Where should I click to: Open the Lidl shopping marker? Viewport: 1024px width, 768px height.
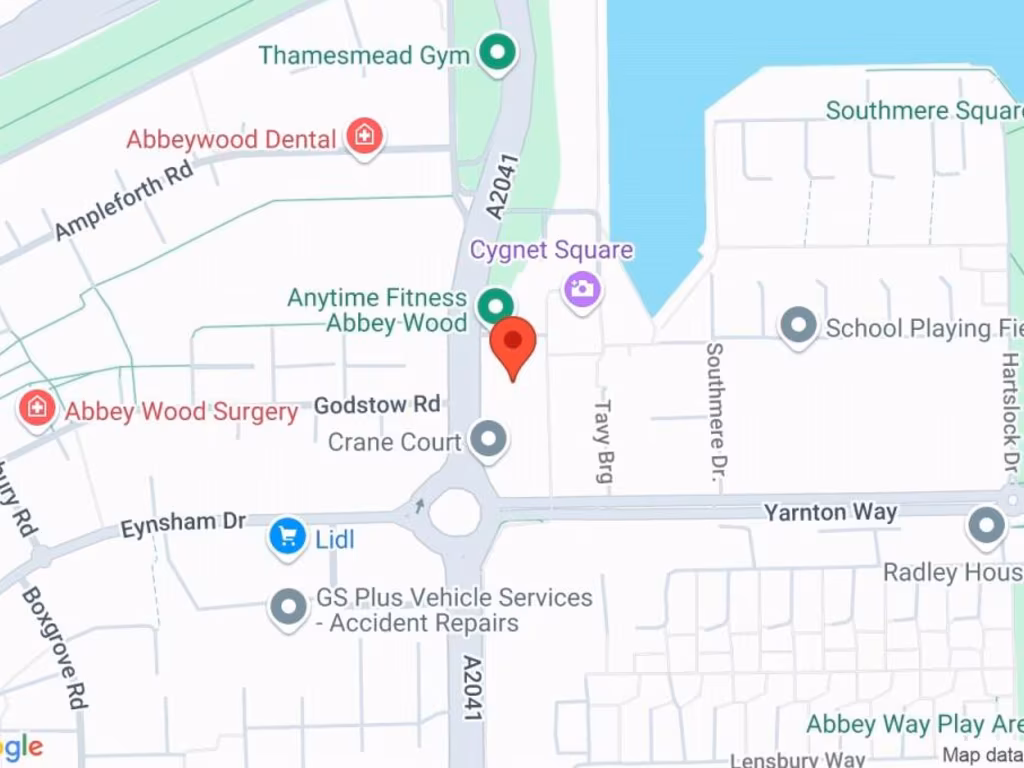click(288, 538)
